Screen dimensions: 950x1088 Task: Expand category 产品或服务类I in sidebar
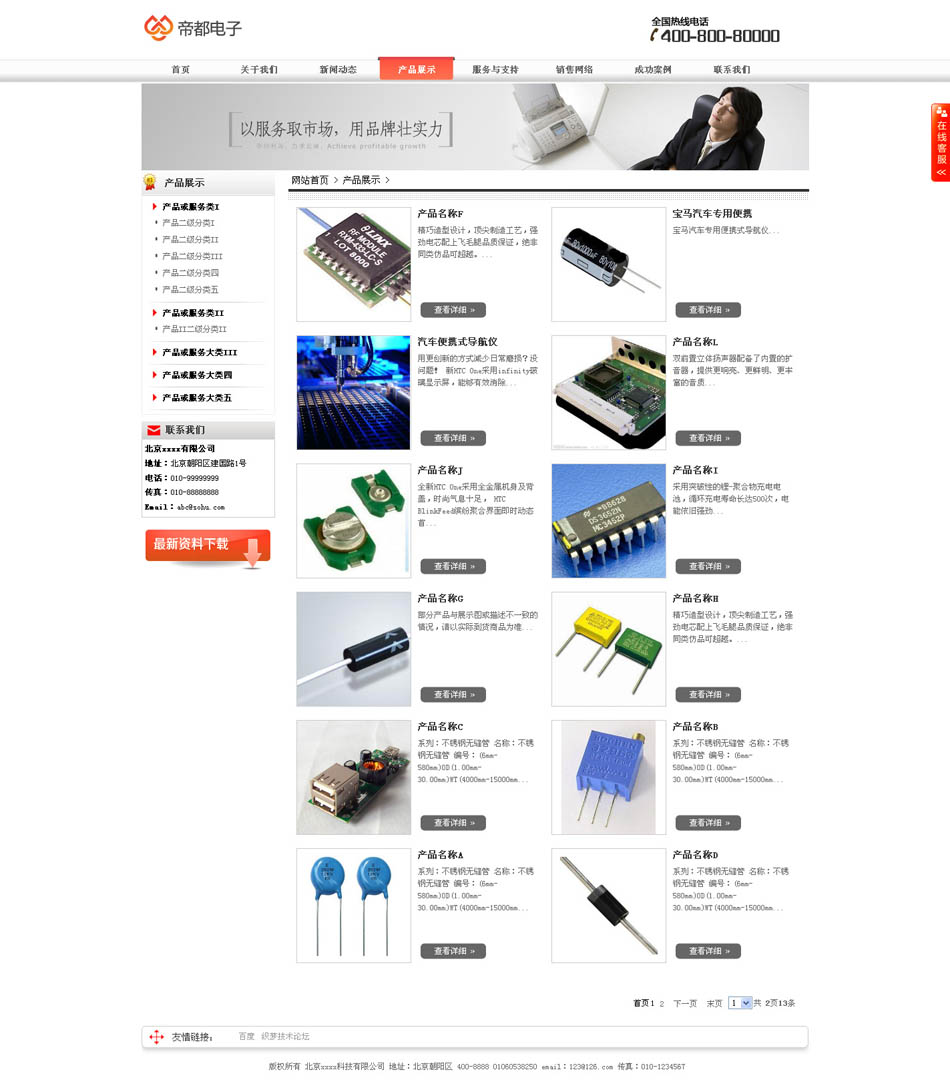click(x=191, y=206)
